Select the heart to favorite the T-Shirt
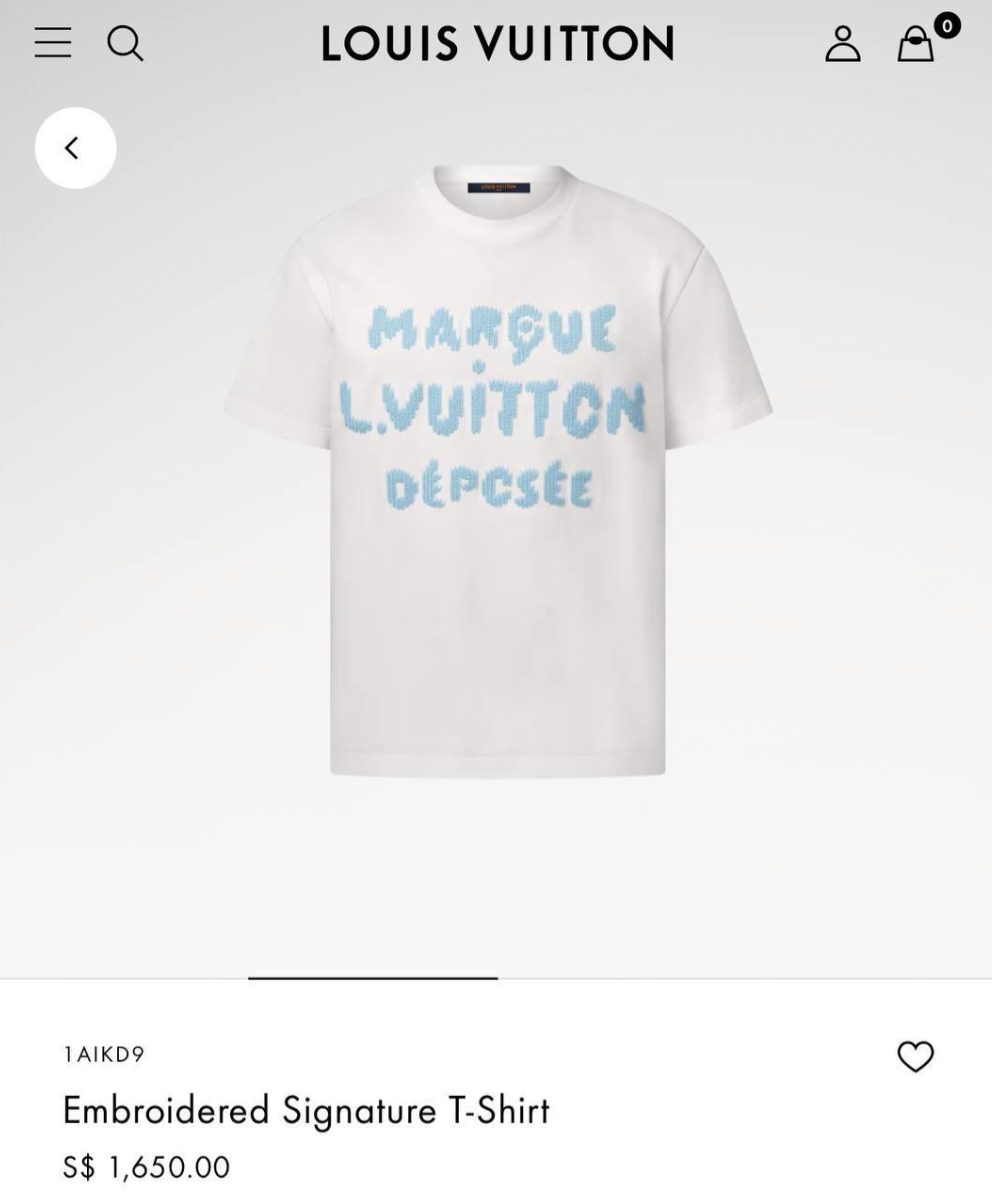This screenshot has width=992, height=1202. 916,1055
